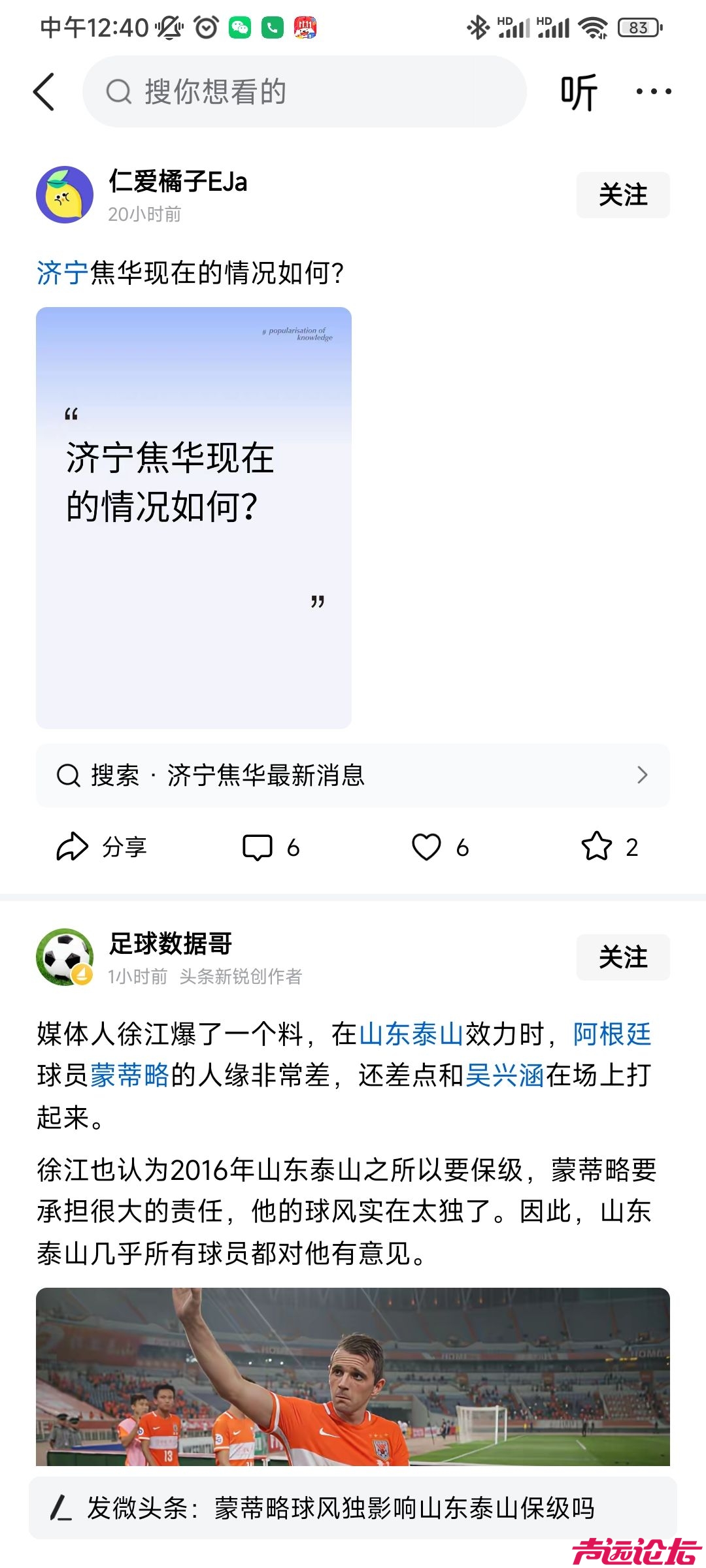The width and height of the screenshot is (706, 1568).
Task: View 足球数据哥's profile avatar
Action: tap(65, 957)
